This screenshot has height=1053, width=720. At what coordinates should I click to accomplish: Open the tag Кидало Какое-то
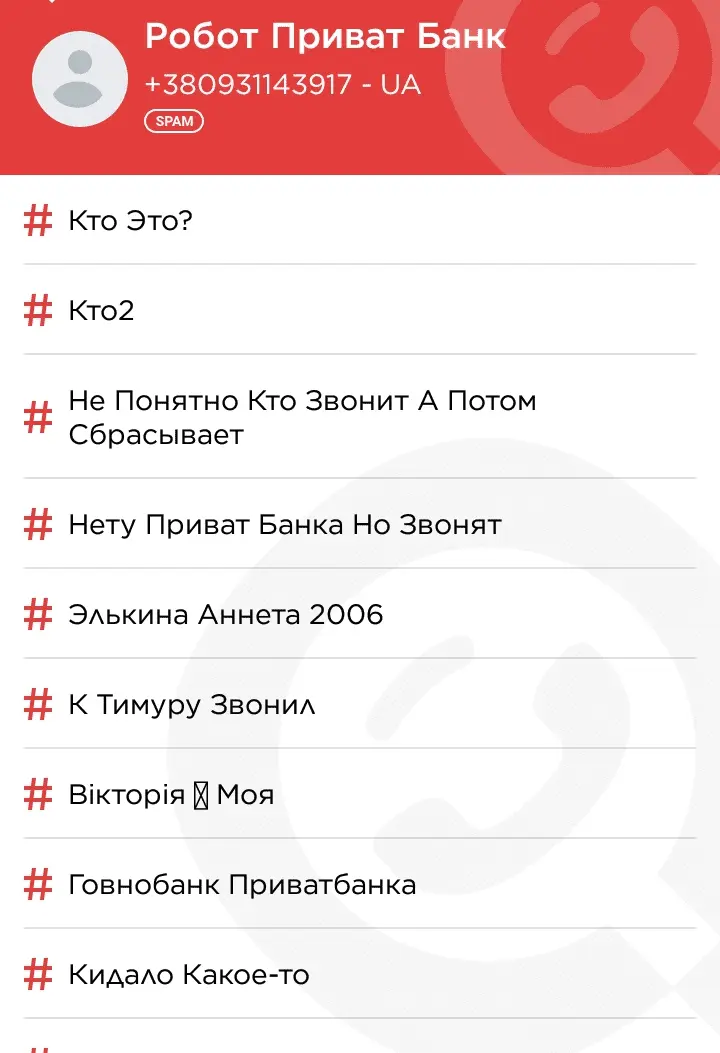point(188,974)
